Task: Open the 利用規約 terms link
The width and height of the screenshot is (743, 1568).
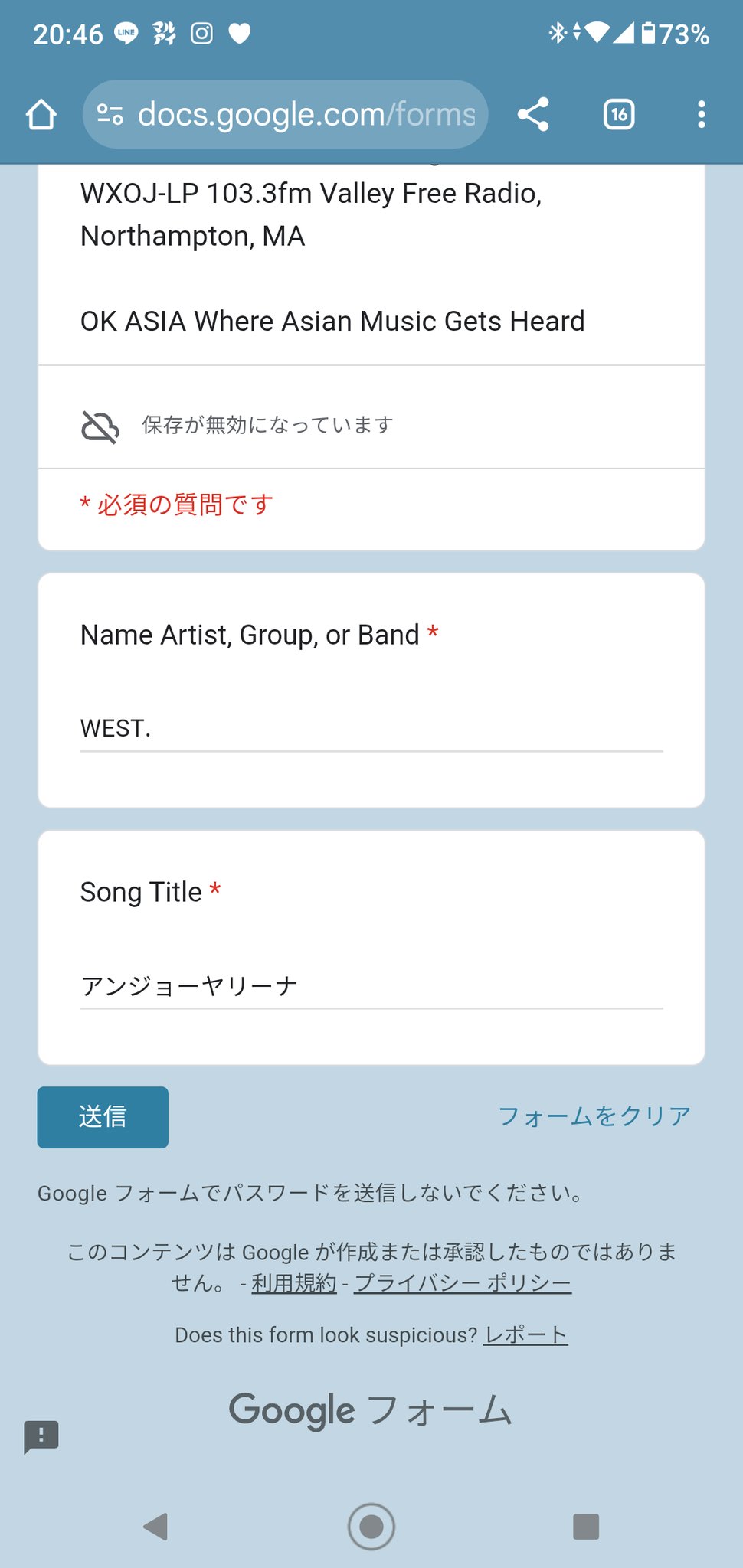Action: (x=294, y=1283)
